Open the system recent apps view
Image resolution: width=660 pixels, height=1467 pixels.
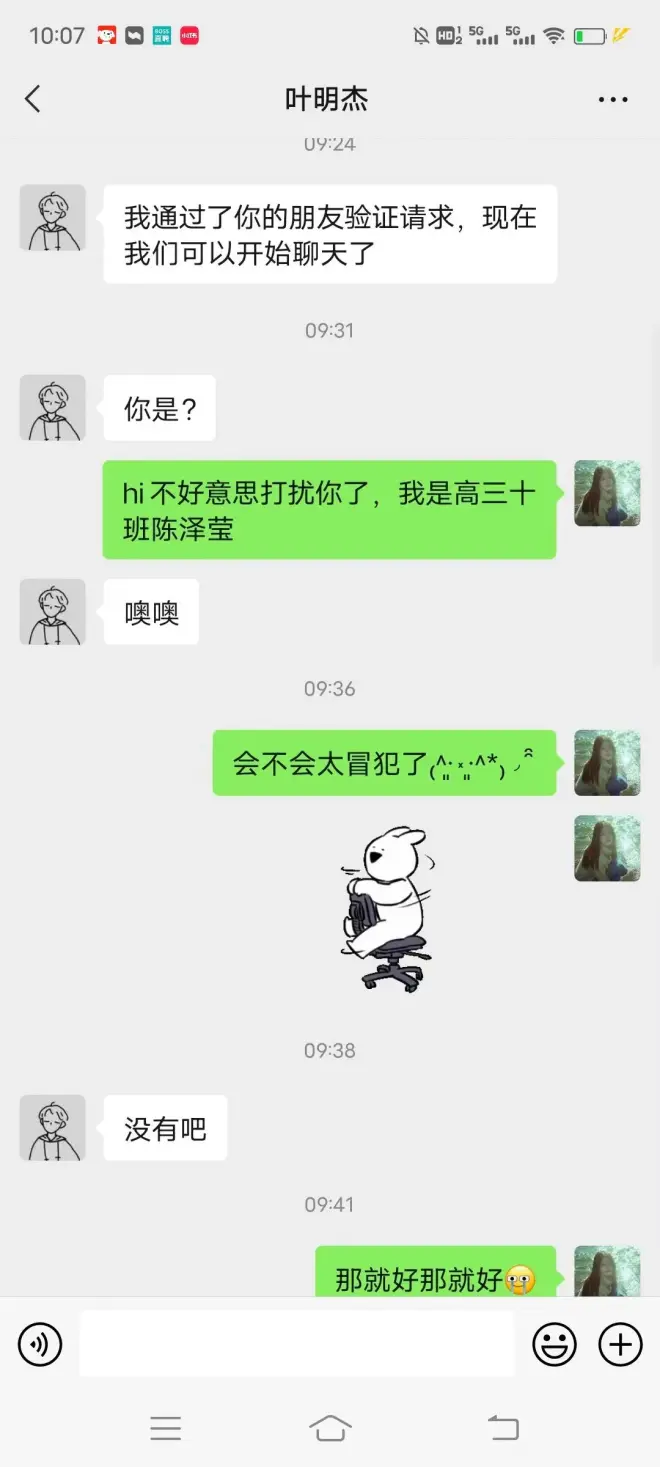[166, 1428]
